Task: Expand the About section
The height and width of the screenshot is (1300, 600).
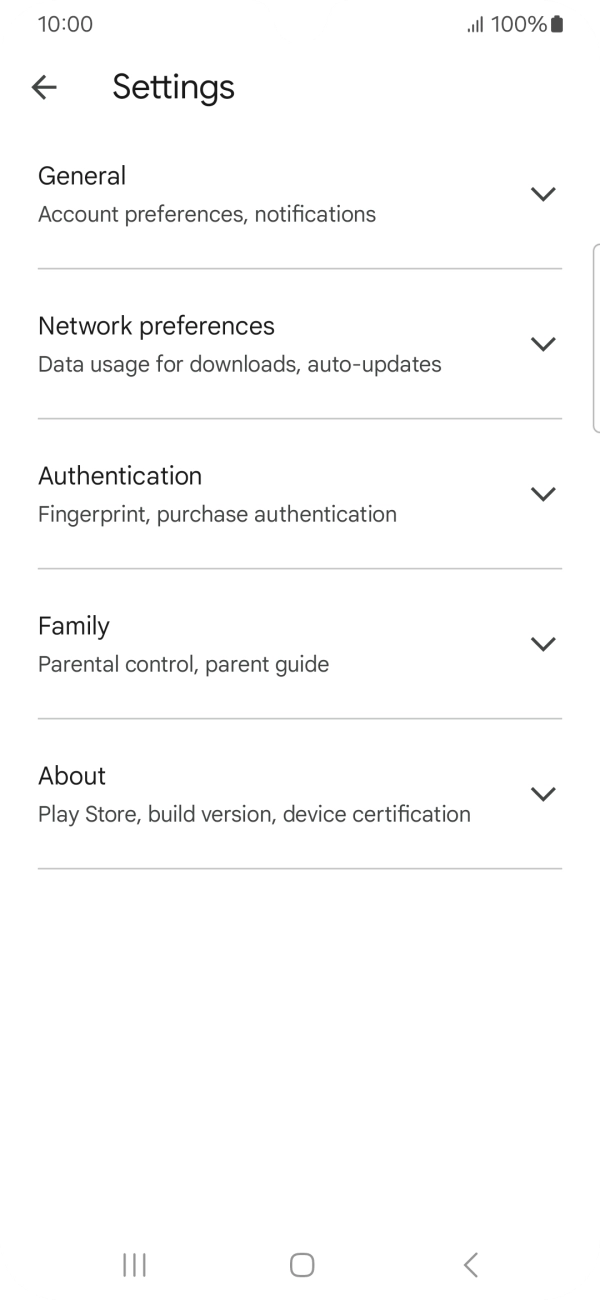Action: [300, 794]
